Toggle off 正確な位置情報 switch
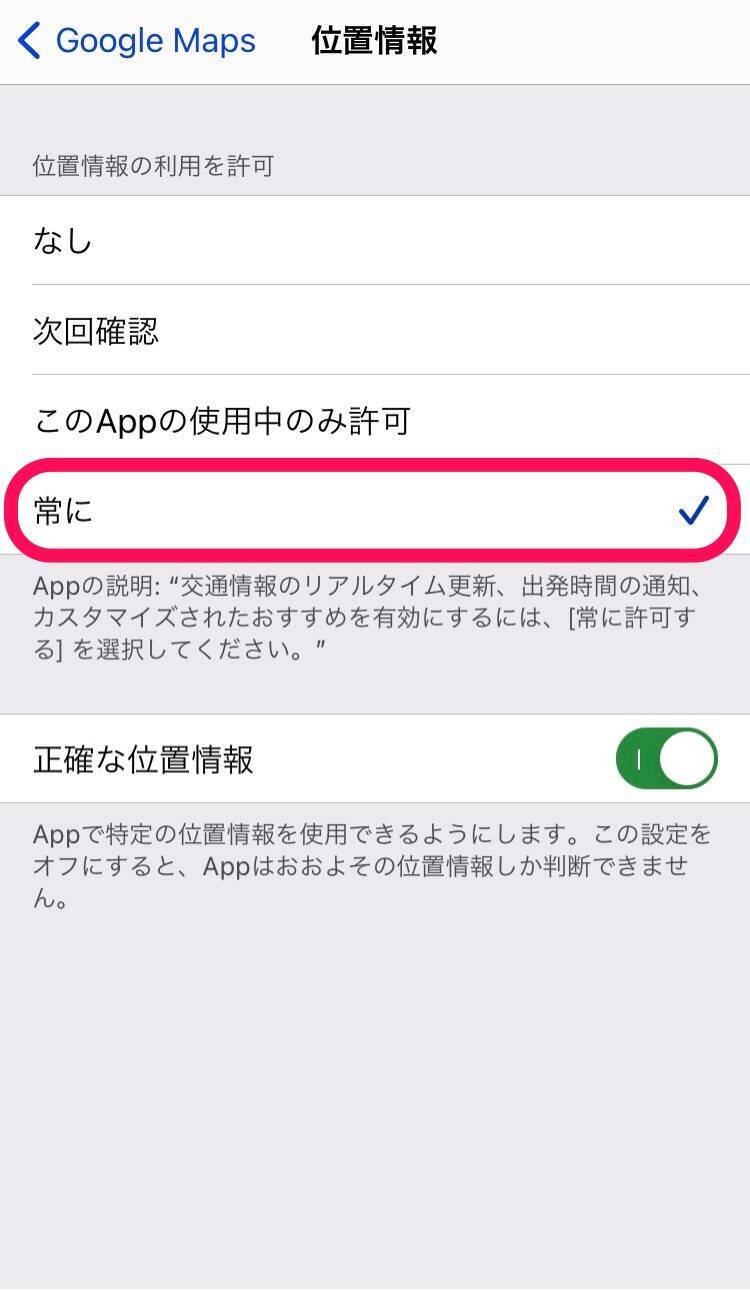Image resolution: width=750 pixels, height=1290 pixels. pyautogui.click(x=666, y=759)
